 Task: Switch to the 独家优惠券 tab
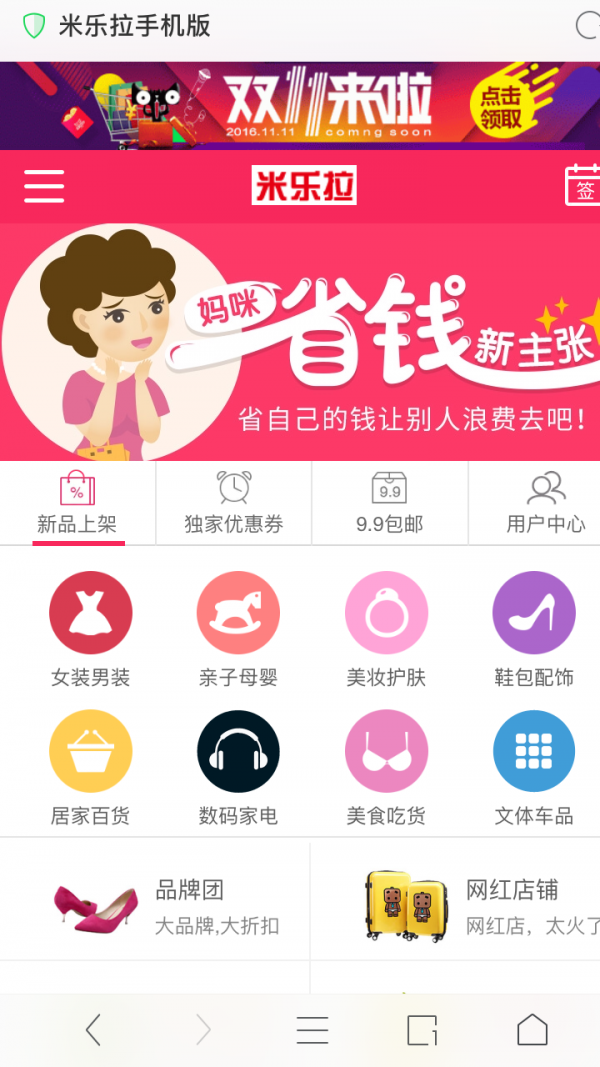tap(234, 503)
